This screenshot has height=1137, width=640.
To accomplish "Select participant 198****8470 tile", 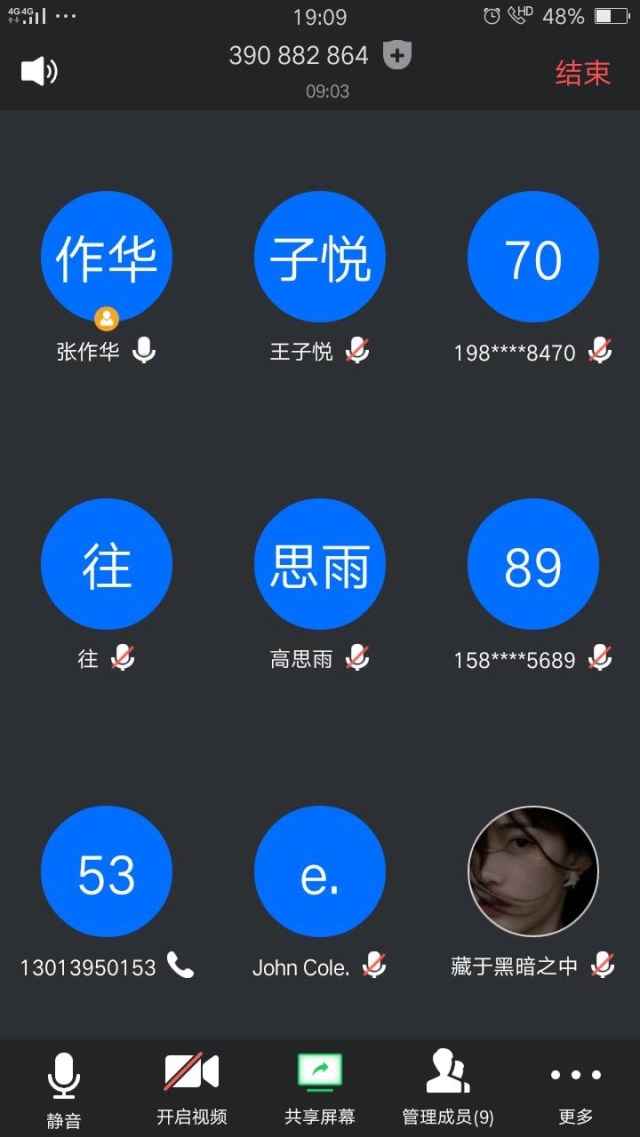I will pos(533,257).
